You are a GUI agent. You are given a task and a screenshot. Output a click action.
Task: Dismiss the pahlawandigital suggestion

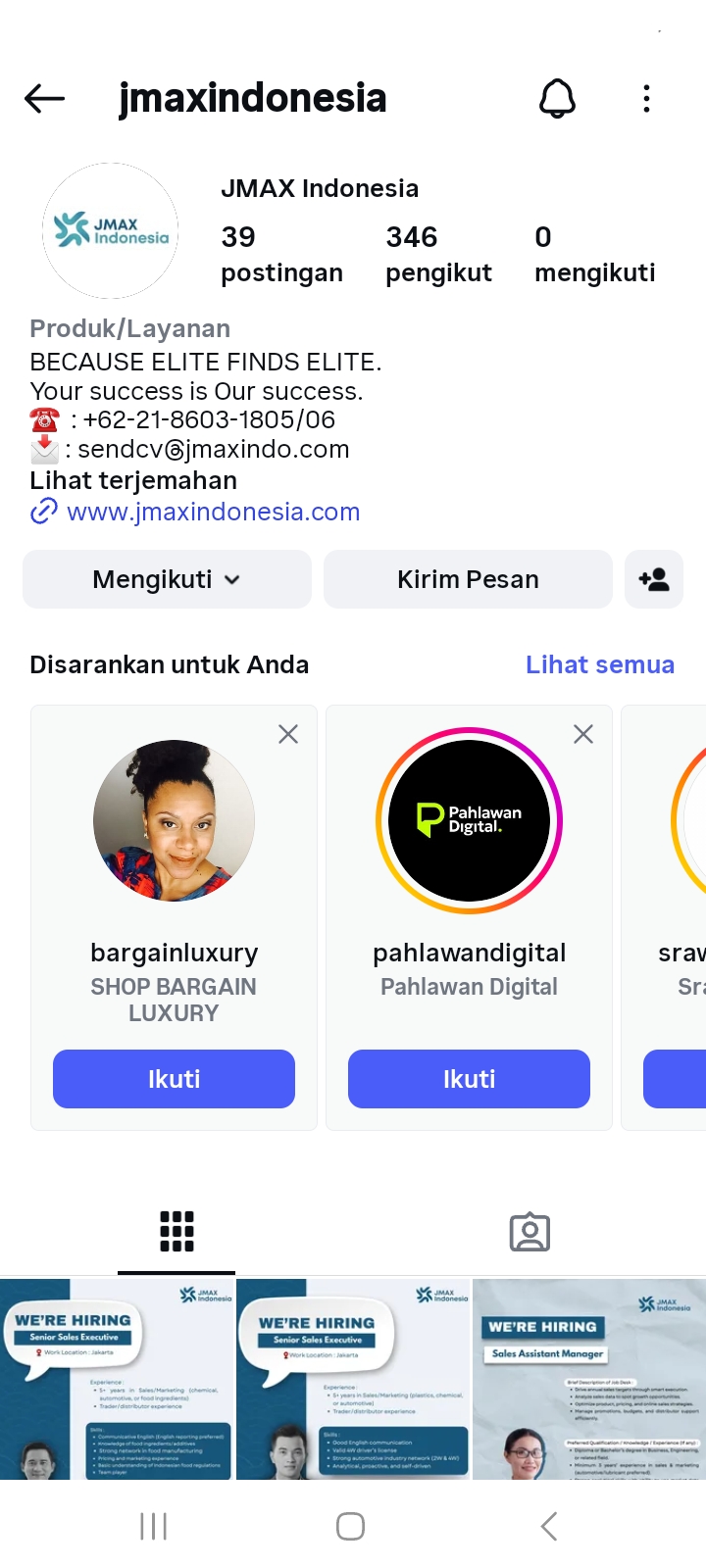tap(583, 734)
